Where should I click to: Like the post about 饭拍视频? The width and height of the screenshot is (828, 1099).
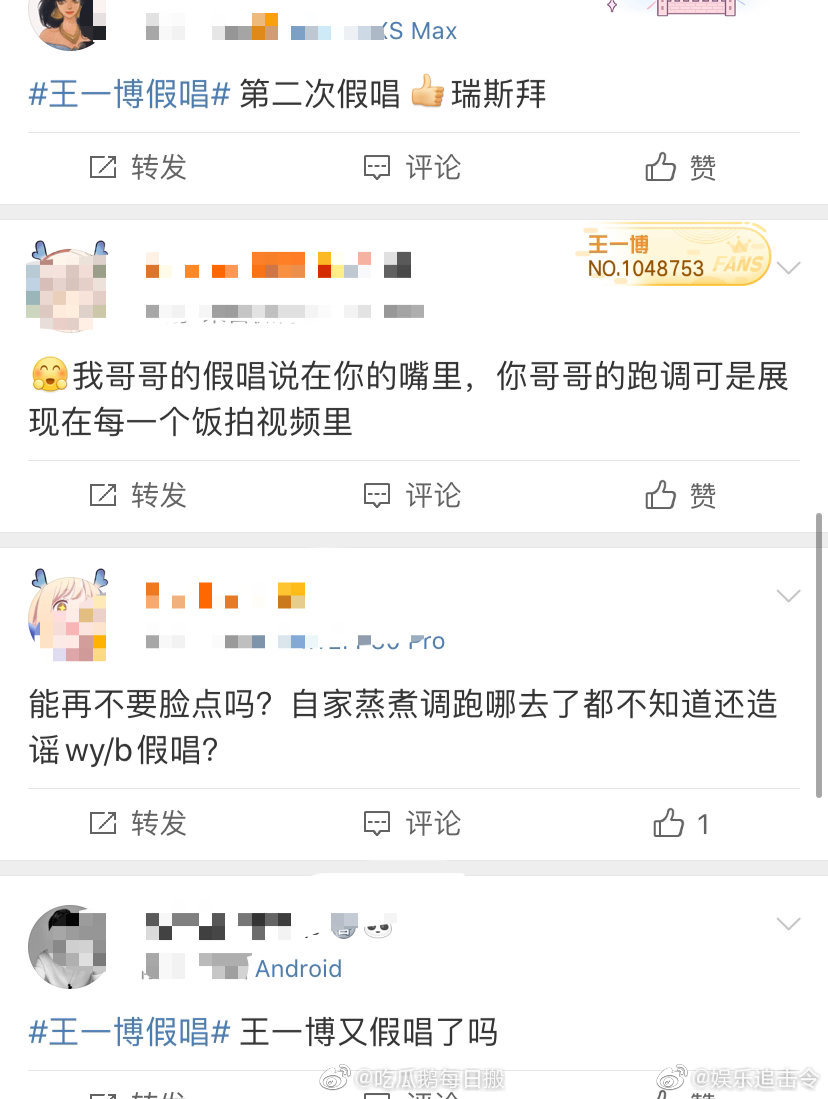click(681, 495)
